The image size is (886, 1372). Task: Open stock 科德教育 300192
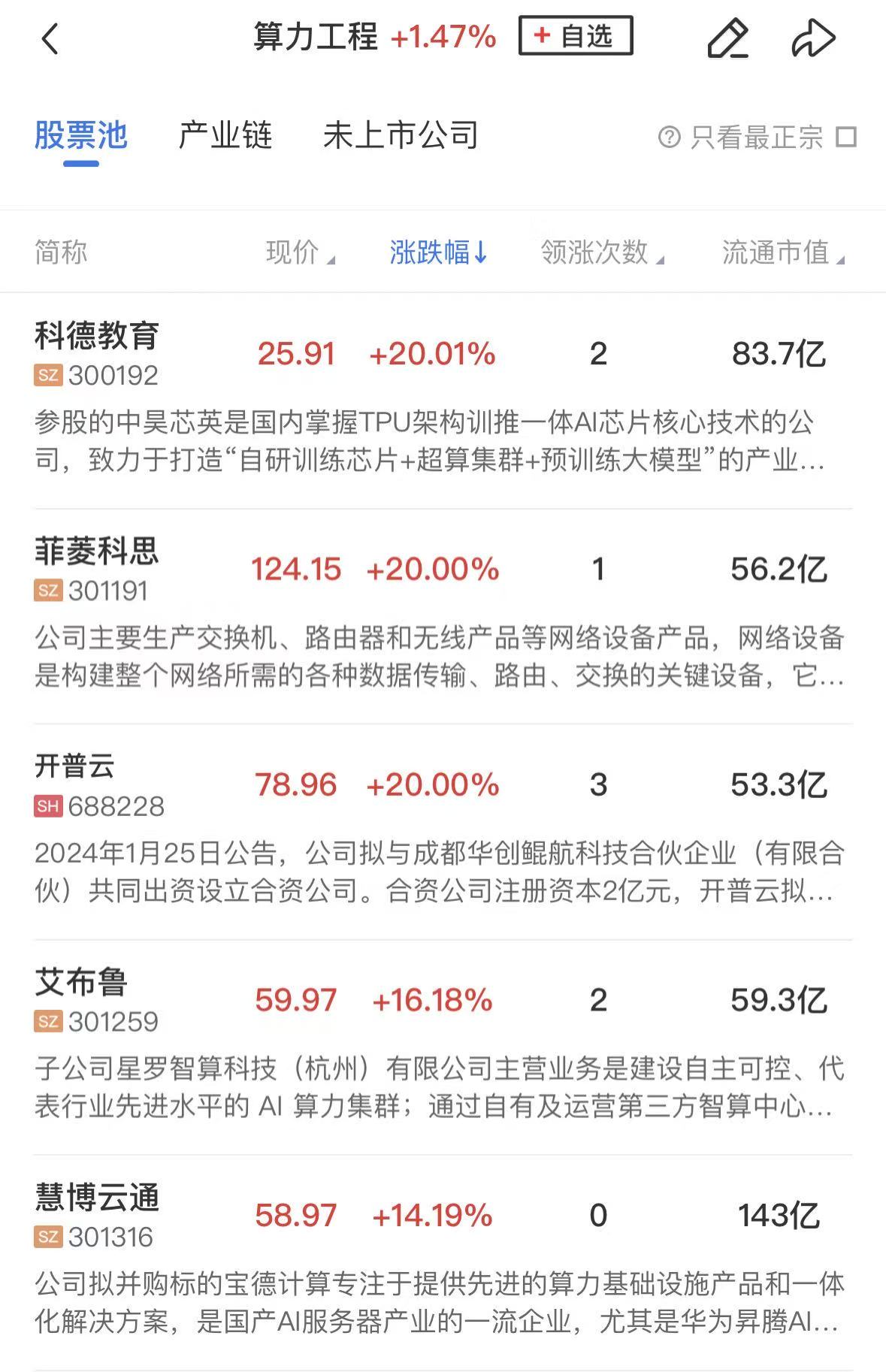[x=96, y=353]
